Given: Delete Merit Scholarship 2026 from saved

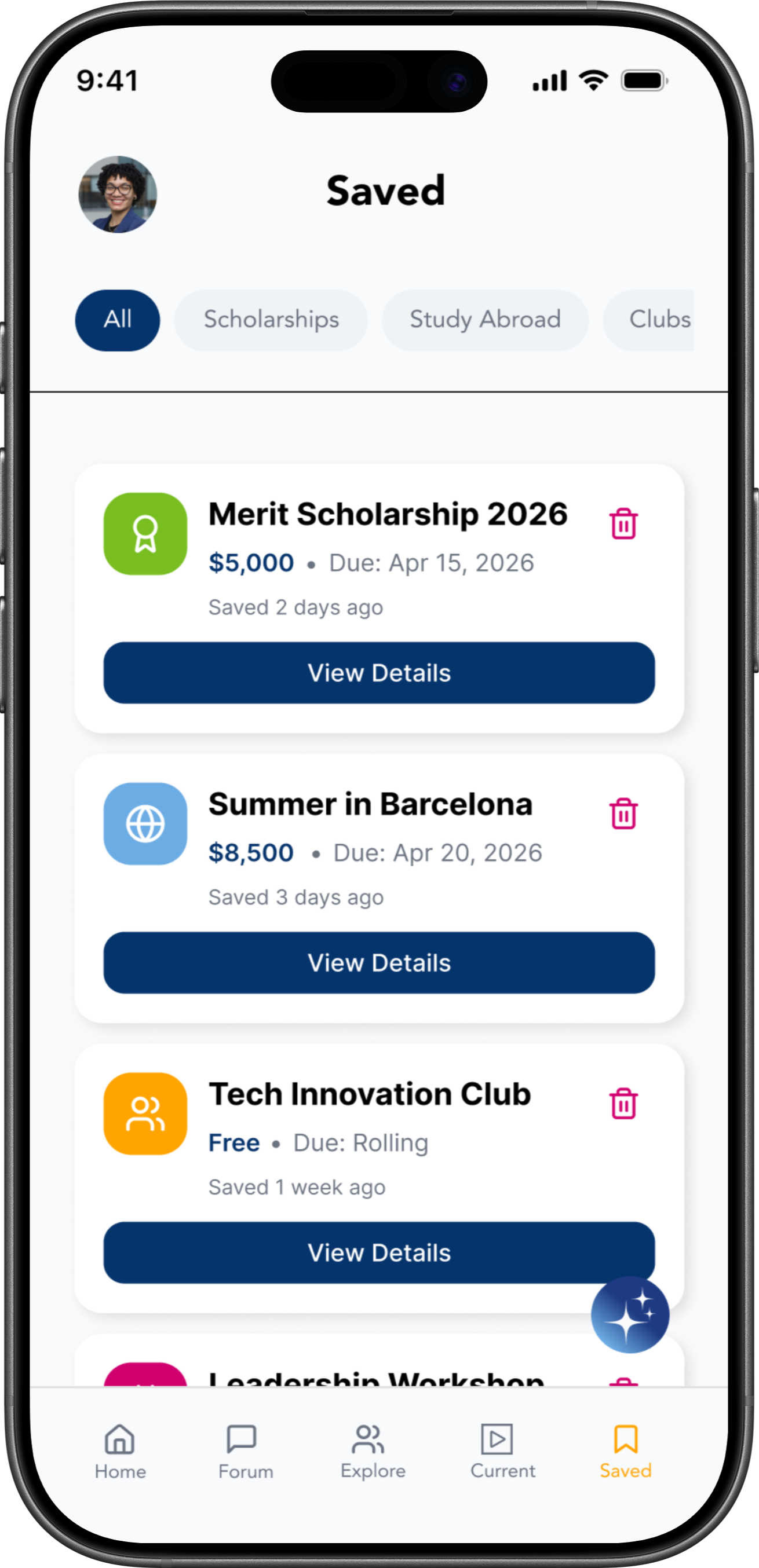Looking at the screenshot, I should click(623, 523).
